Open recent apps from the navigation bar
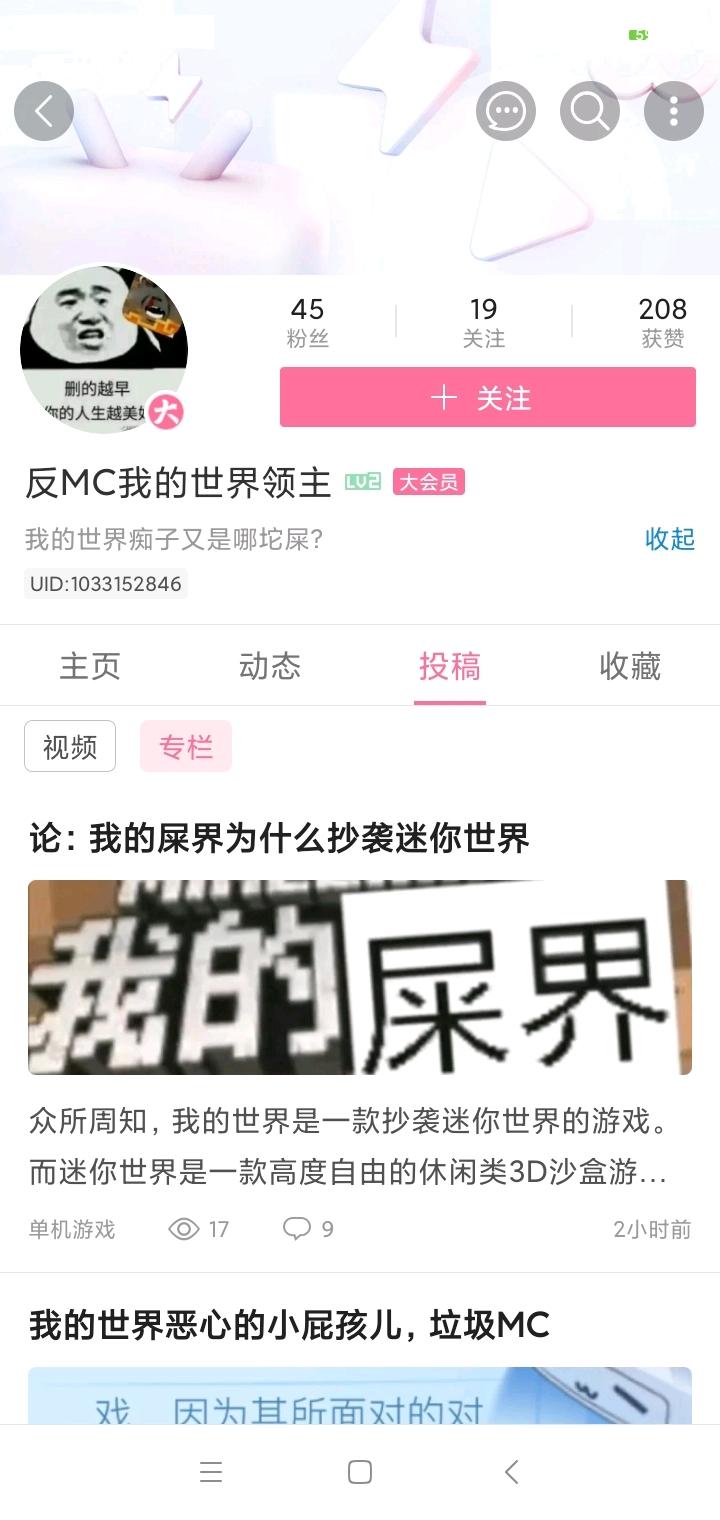 210,1472
